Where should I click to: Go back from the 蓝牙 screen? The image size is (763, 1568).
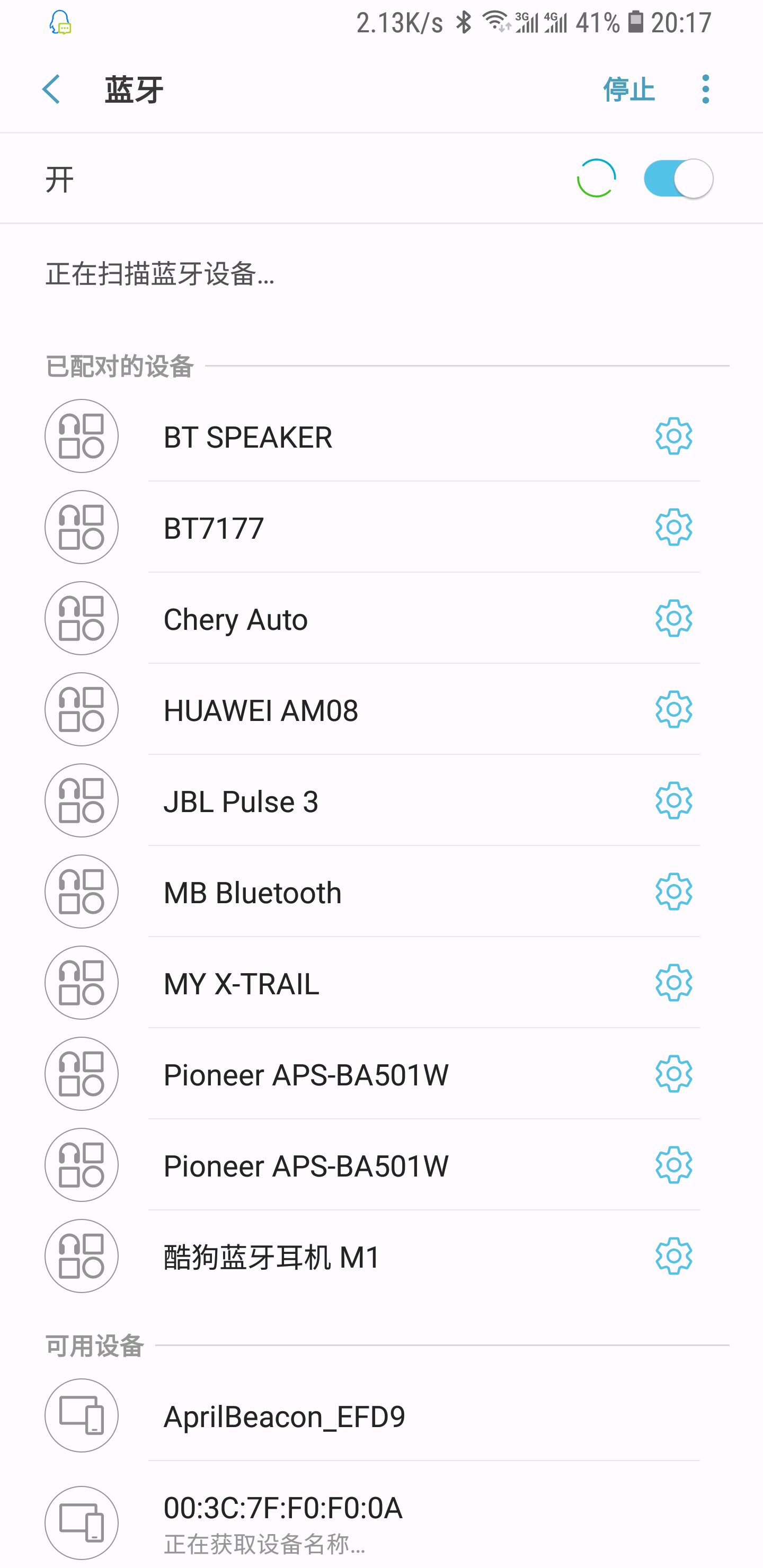pyautogui.click(x=52, y=90)
